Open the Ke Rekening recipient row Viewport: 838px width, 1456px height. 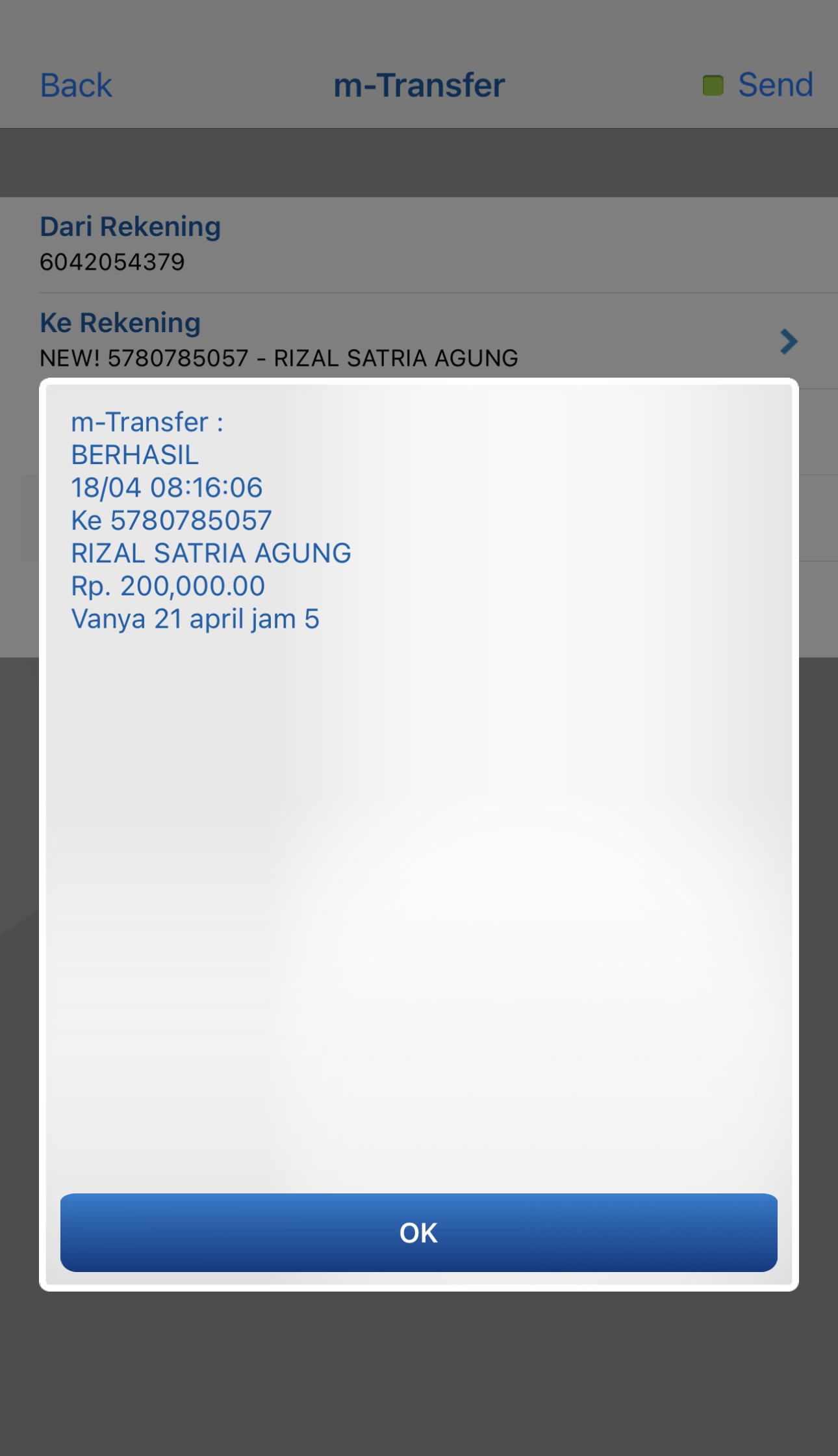(418, 341)
